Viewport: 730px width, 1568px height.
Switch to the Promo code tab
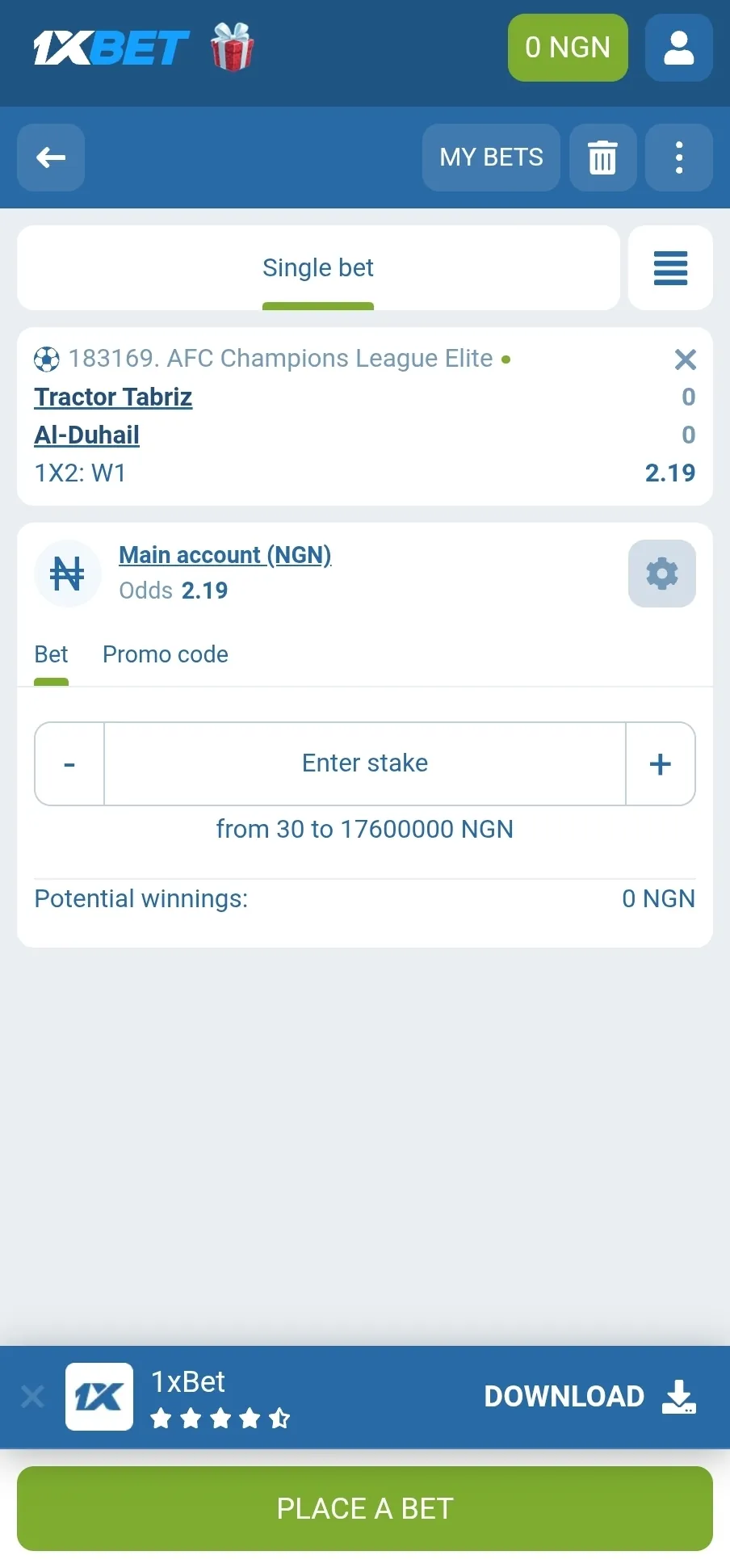(x=165, y=654)
